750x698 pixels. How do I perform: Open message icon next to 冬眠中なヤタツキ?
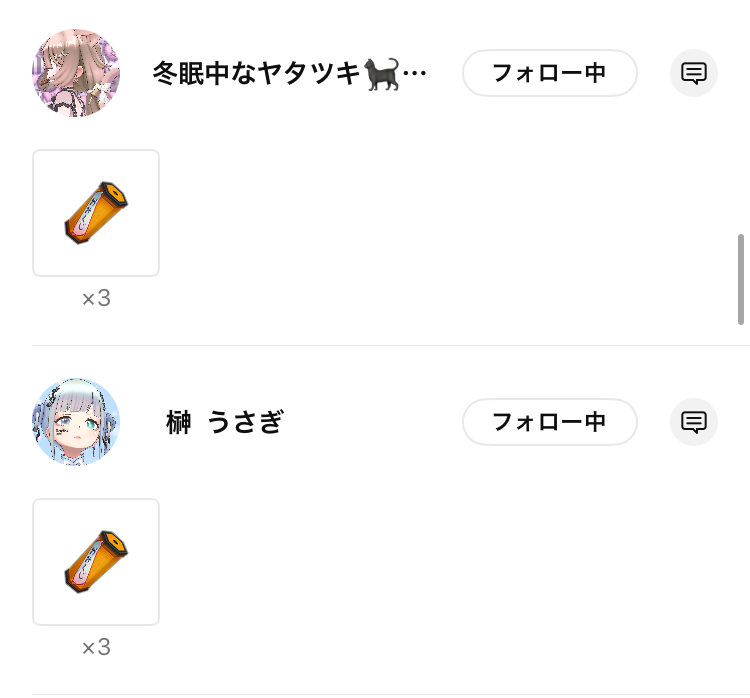click(694, 73)
